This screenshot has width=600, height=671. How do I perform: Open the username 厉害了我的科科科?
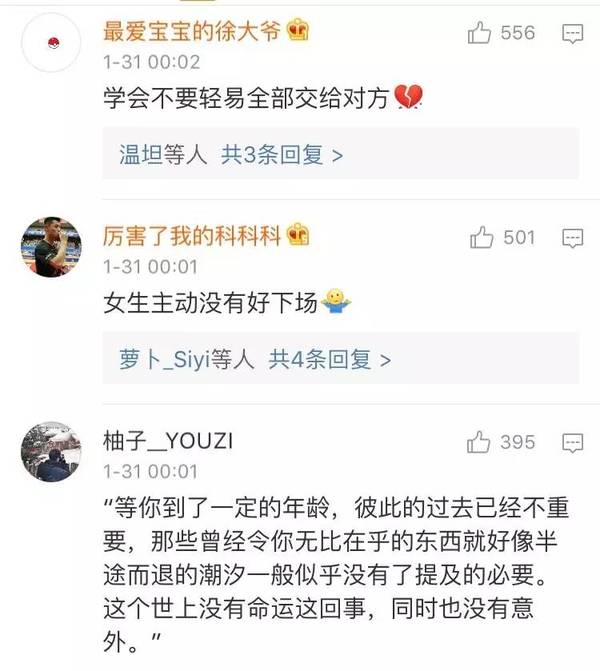[x=194, y=236]
